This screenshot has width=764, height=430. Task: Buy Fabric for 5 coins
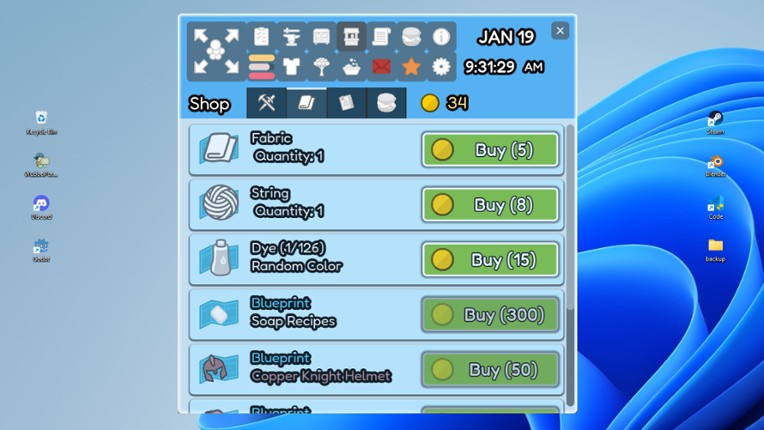tap(490, 150)
